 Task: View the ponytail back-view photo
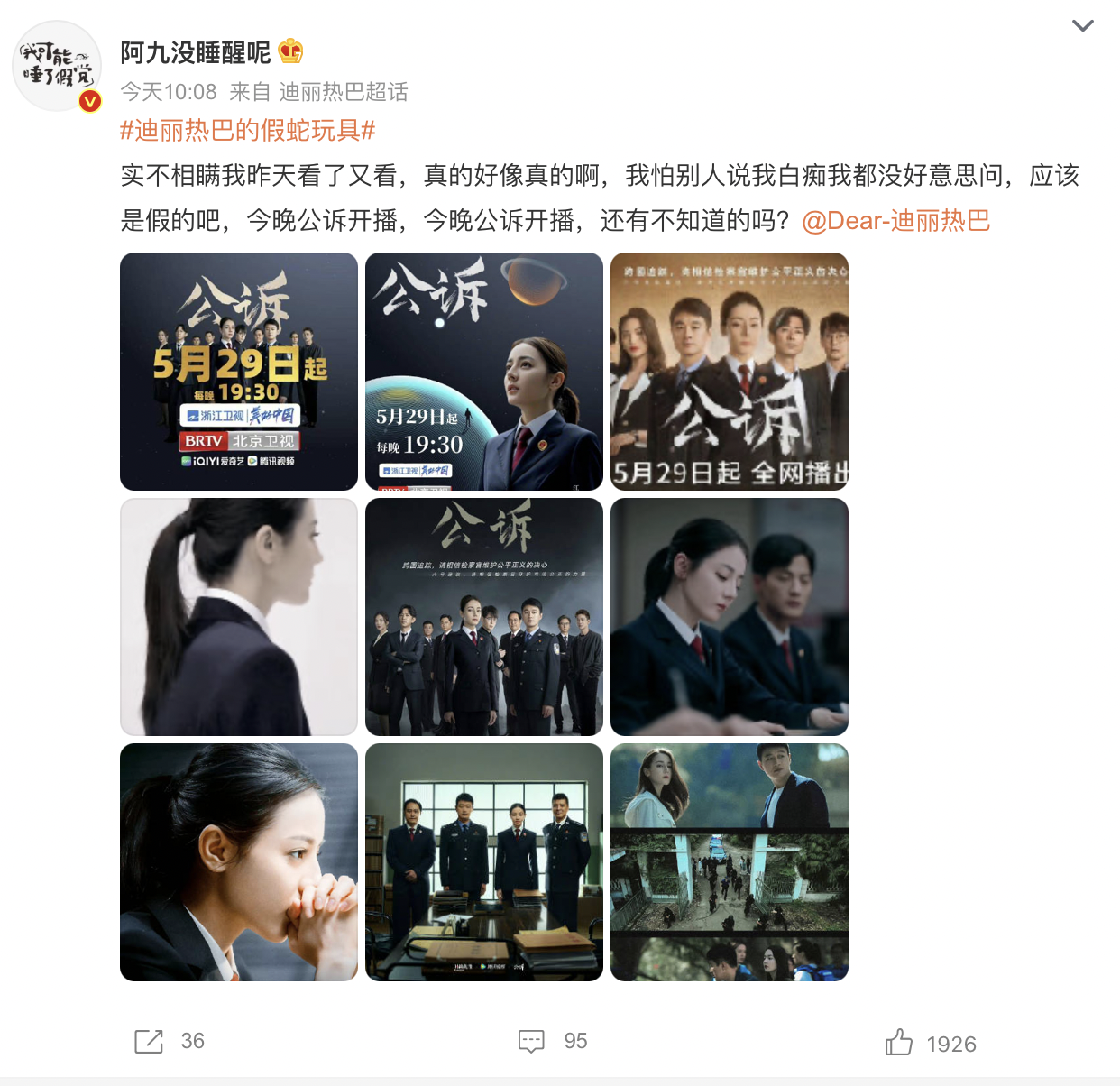pyautogui.click(x=239, y=617)
